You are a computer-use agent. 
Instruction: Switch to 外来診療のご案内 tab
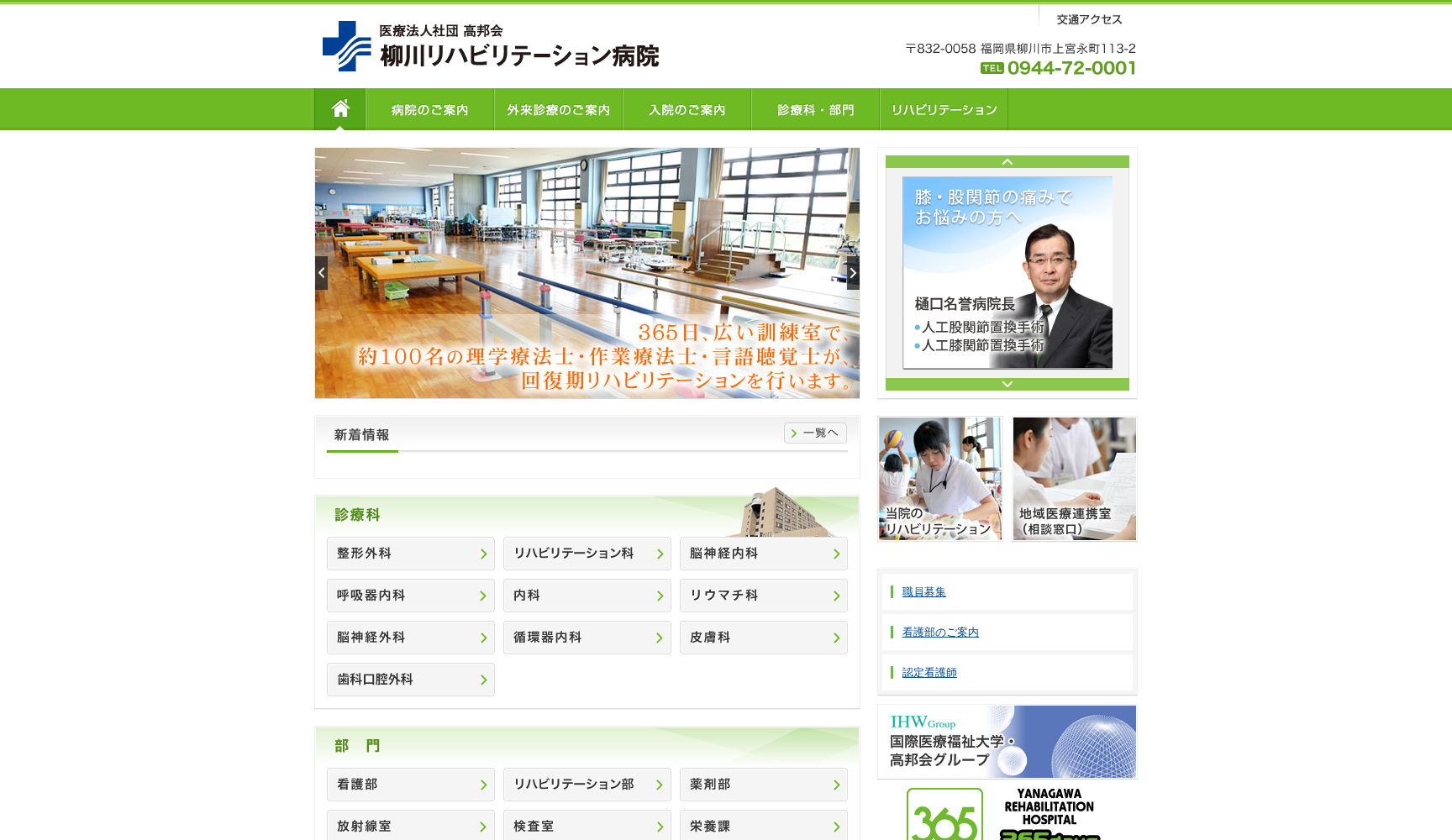558,110
